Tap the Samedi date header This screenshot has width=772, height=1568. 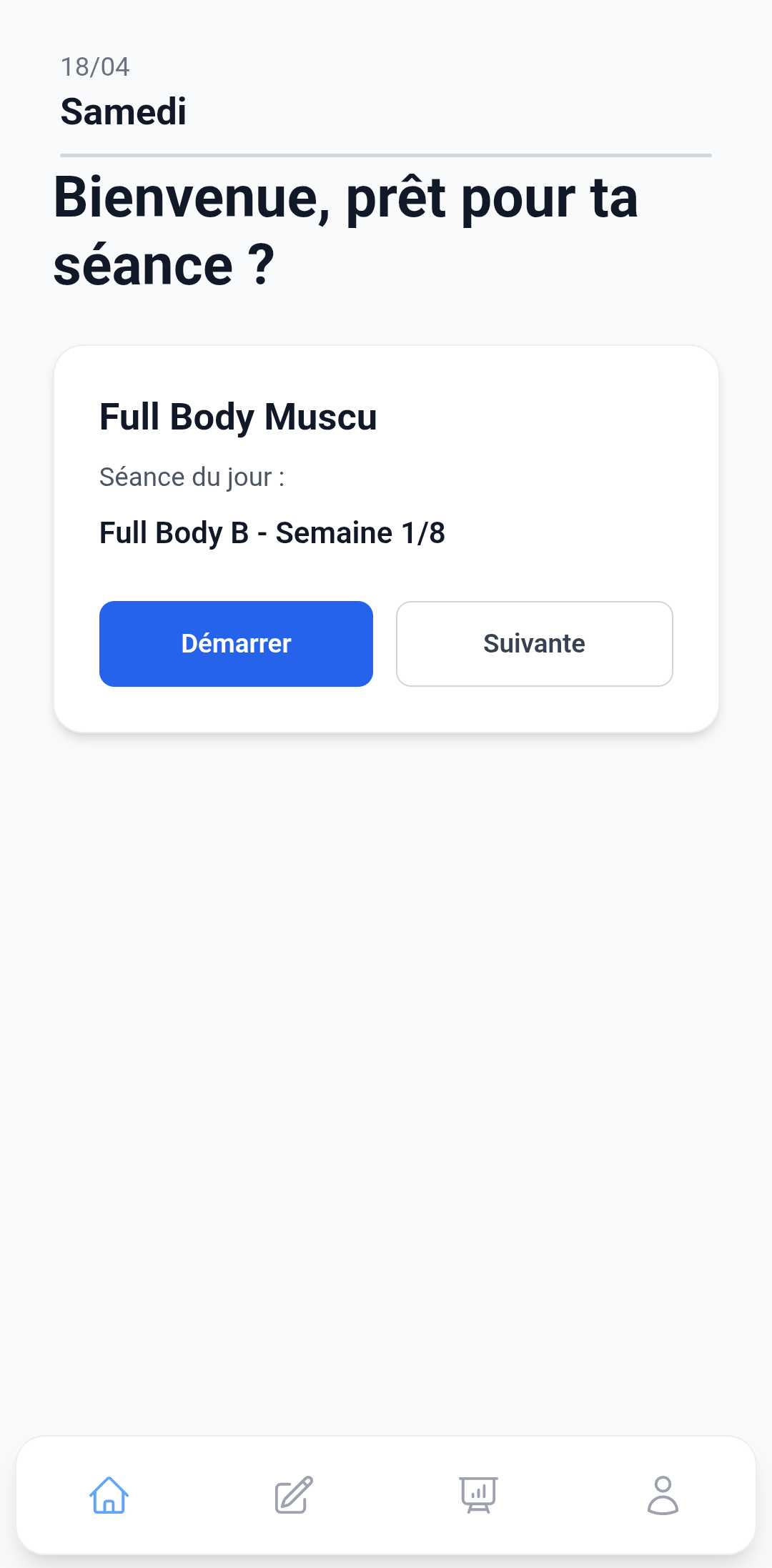[122, 112]
